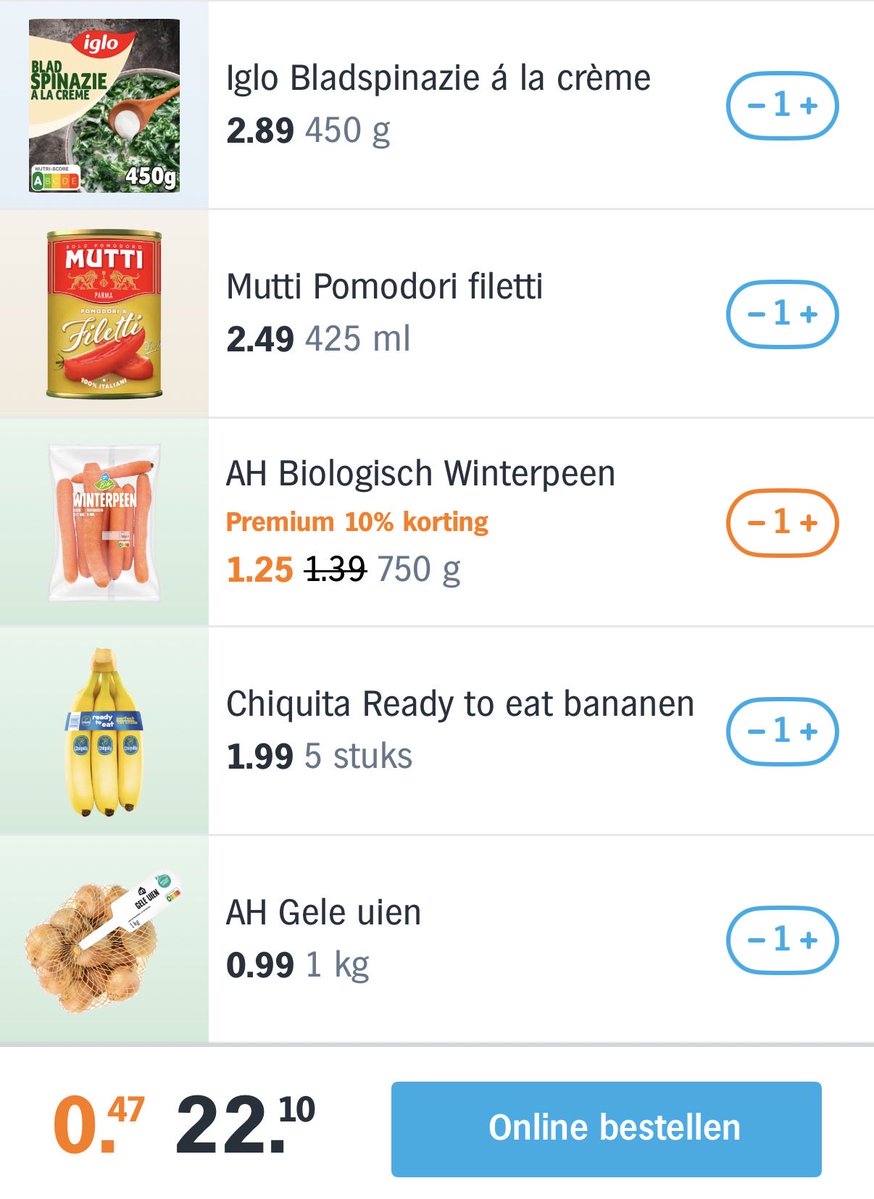Show details for Chiquita bananen

pyautogui.click(x=460, y=704)
